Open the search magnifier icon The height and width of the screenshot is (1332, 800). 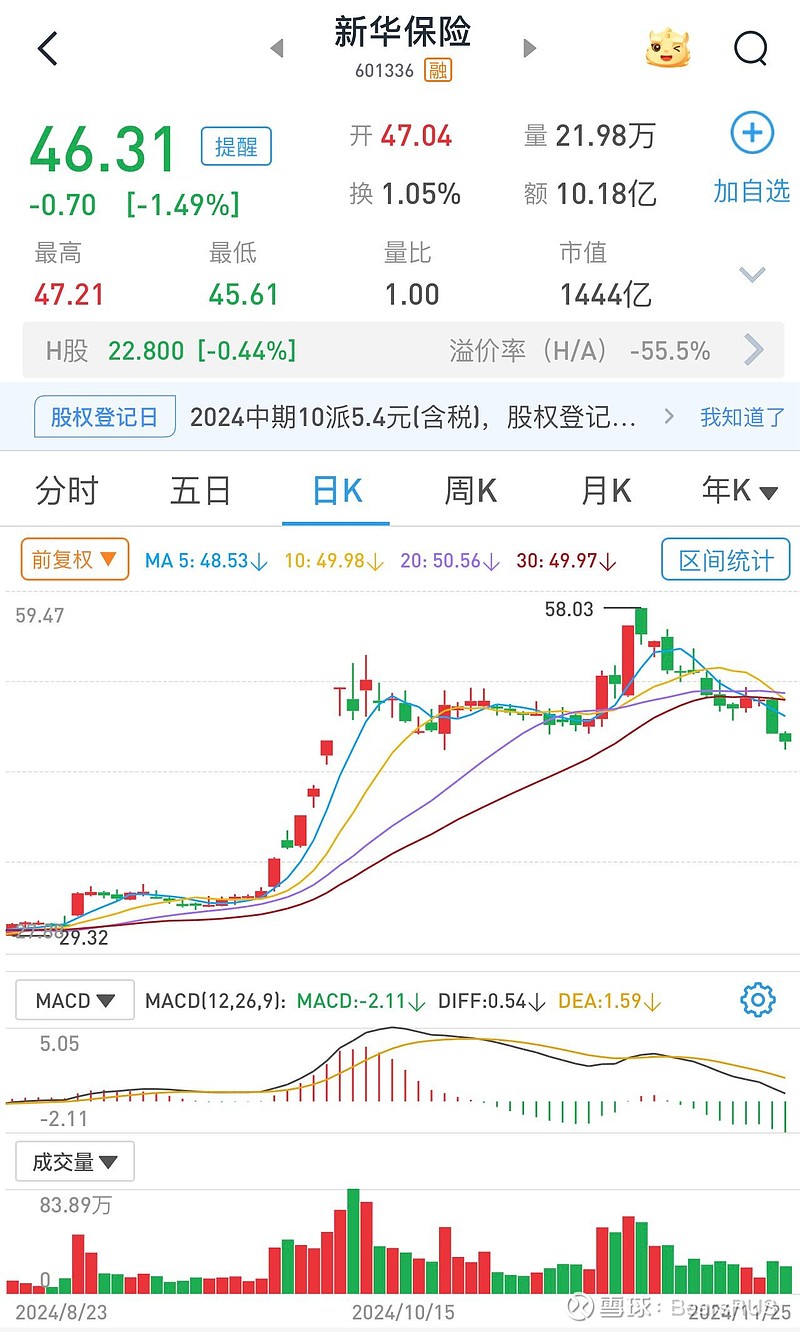pos(750,48)
